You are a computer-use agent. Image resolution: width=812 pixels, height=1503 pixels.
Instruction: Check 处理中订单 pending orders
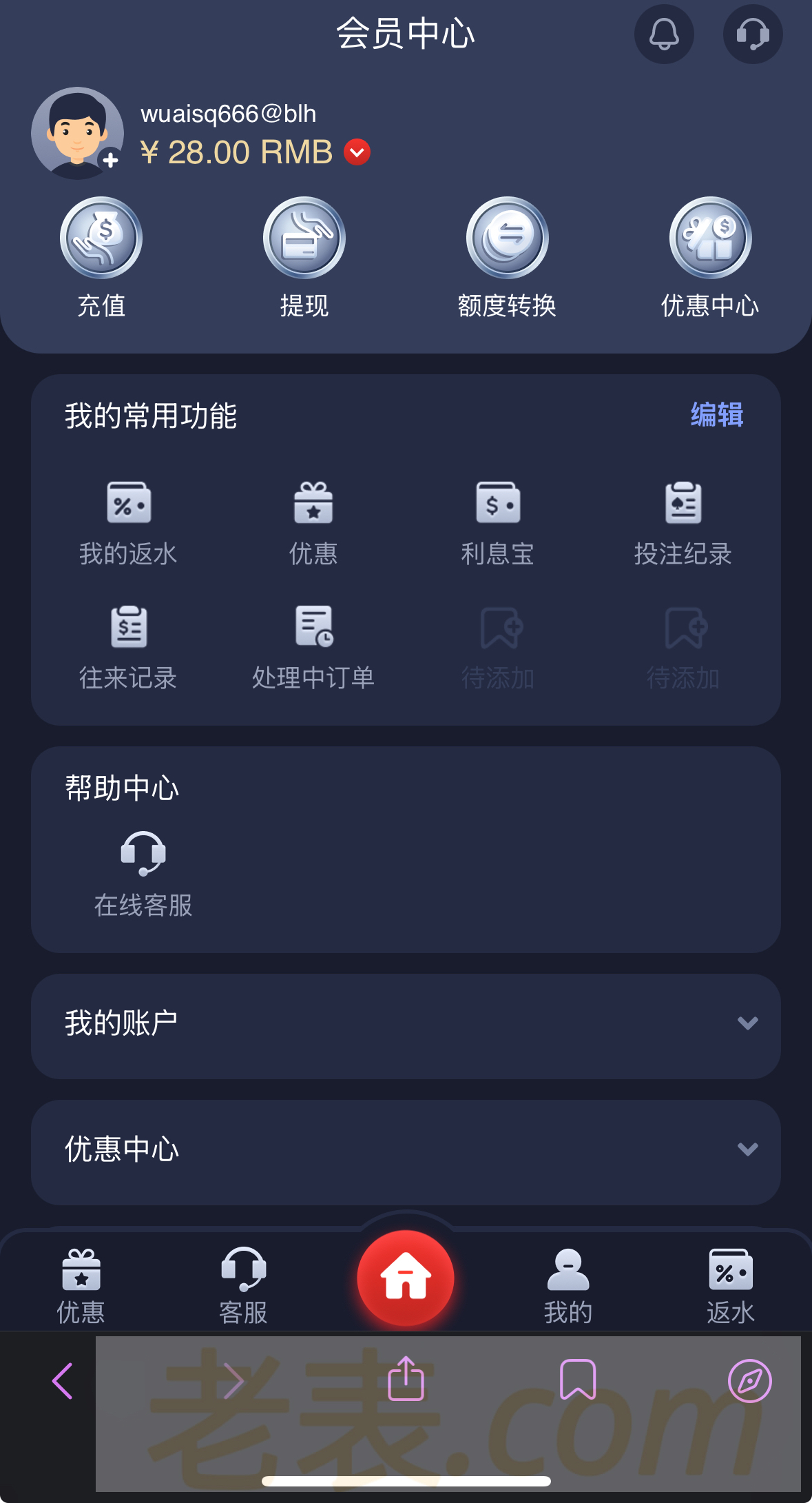coord(313,646)
